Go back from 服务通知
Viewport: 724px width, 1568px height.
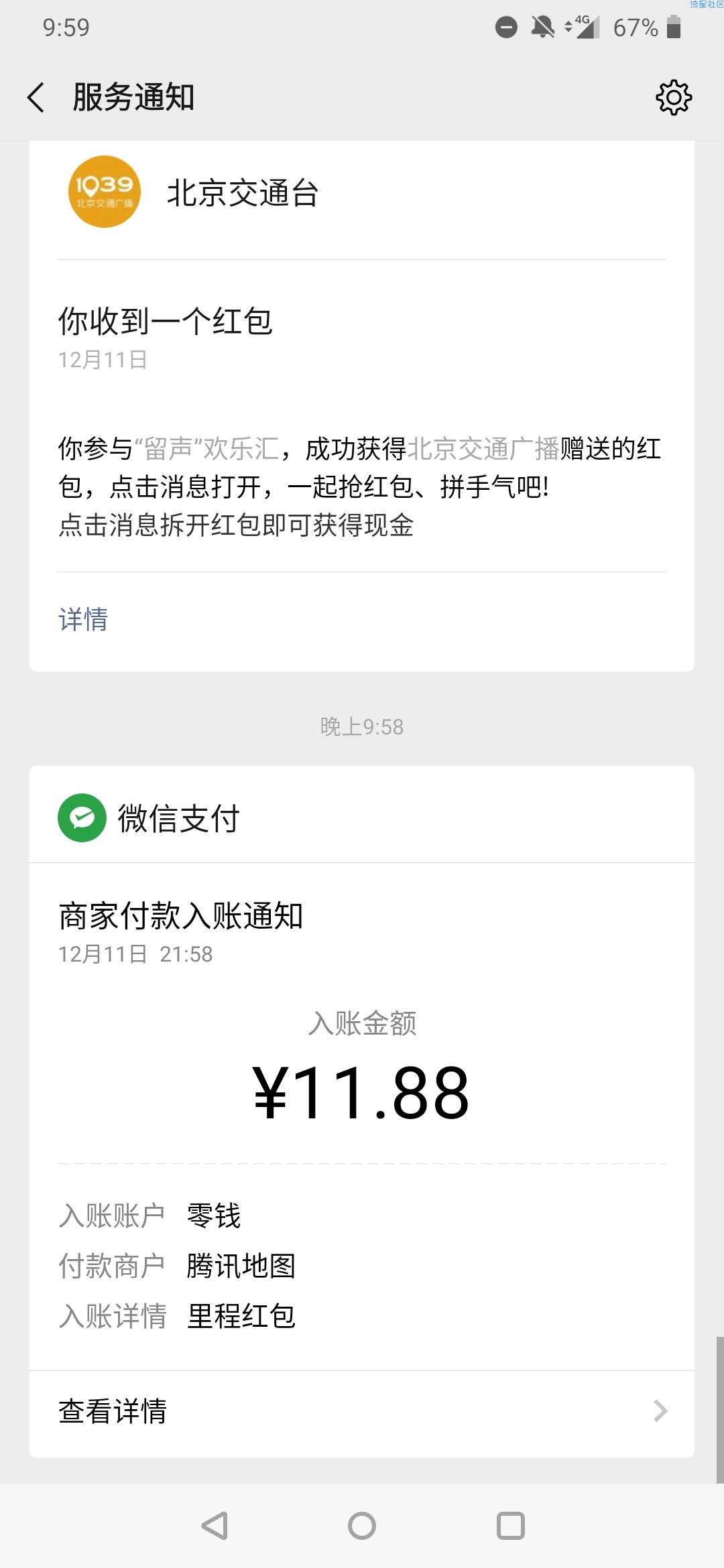tap(36, 98)
